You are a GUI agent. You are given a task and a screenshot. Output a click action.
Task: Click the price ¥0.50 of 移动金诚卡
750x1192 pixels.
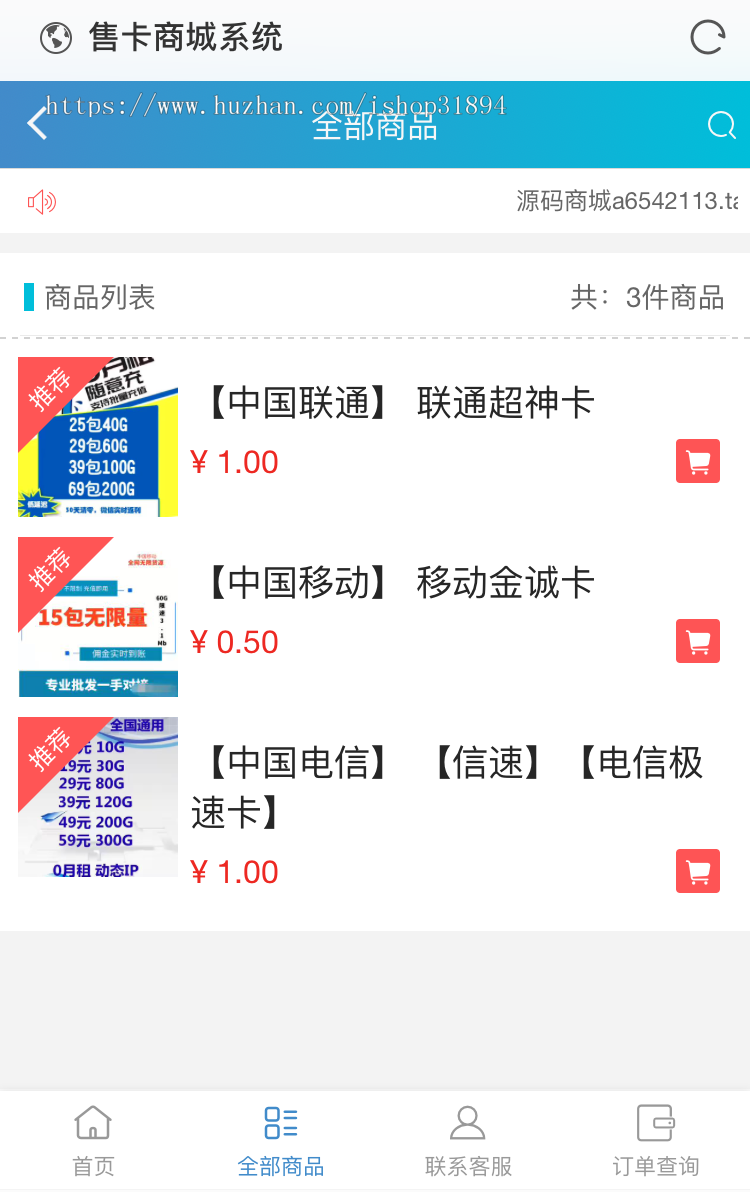tap(232, 641)
